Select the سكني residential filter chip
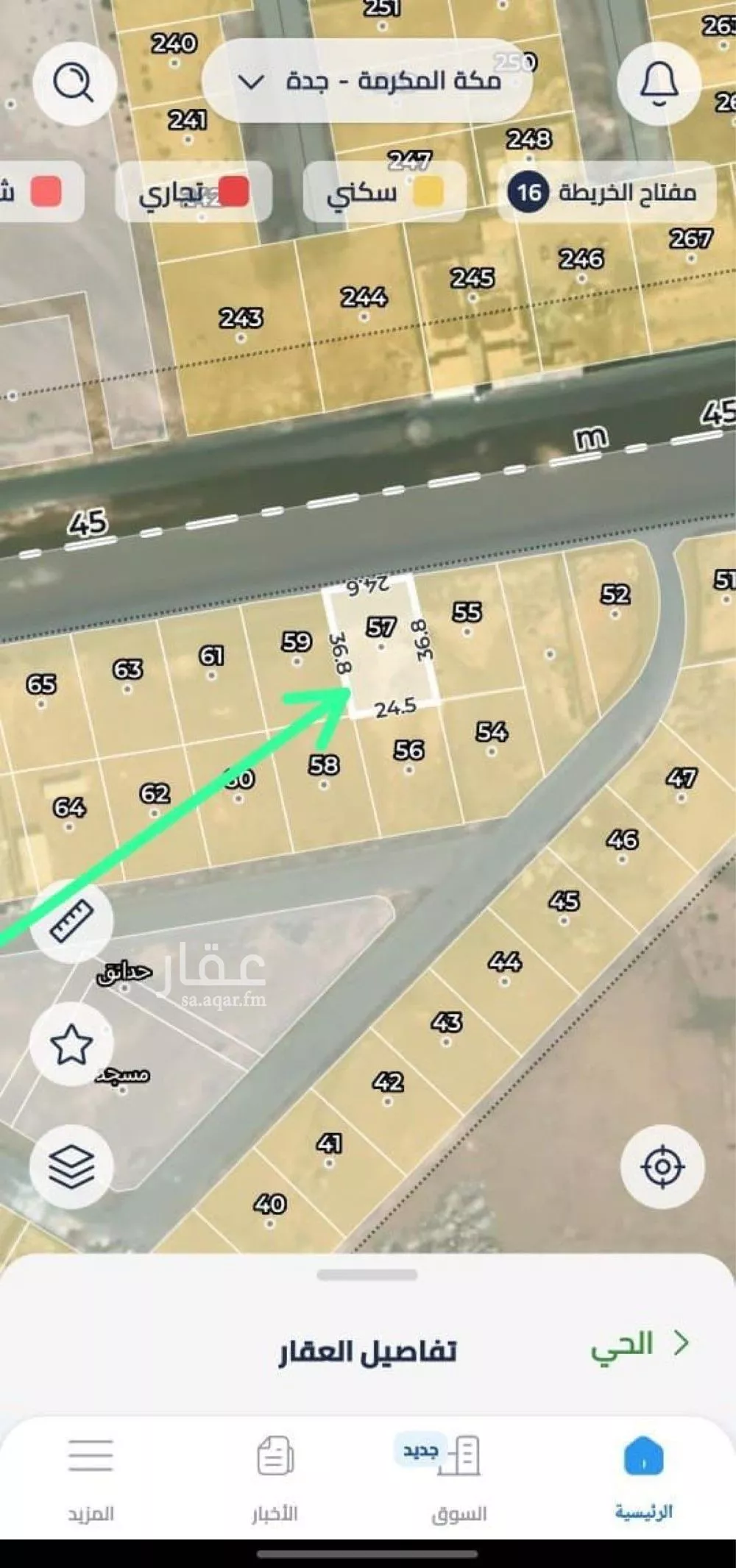The width and height of the screenshot is (736, 1568). click(x=384, y=193)
